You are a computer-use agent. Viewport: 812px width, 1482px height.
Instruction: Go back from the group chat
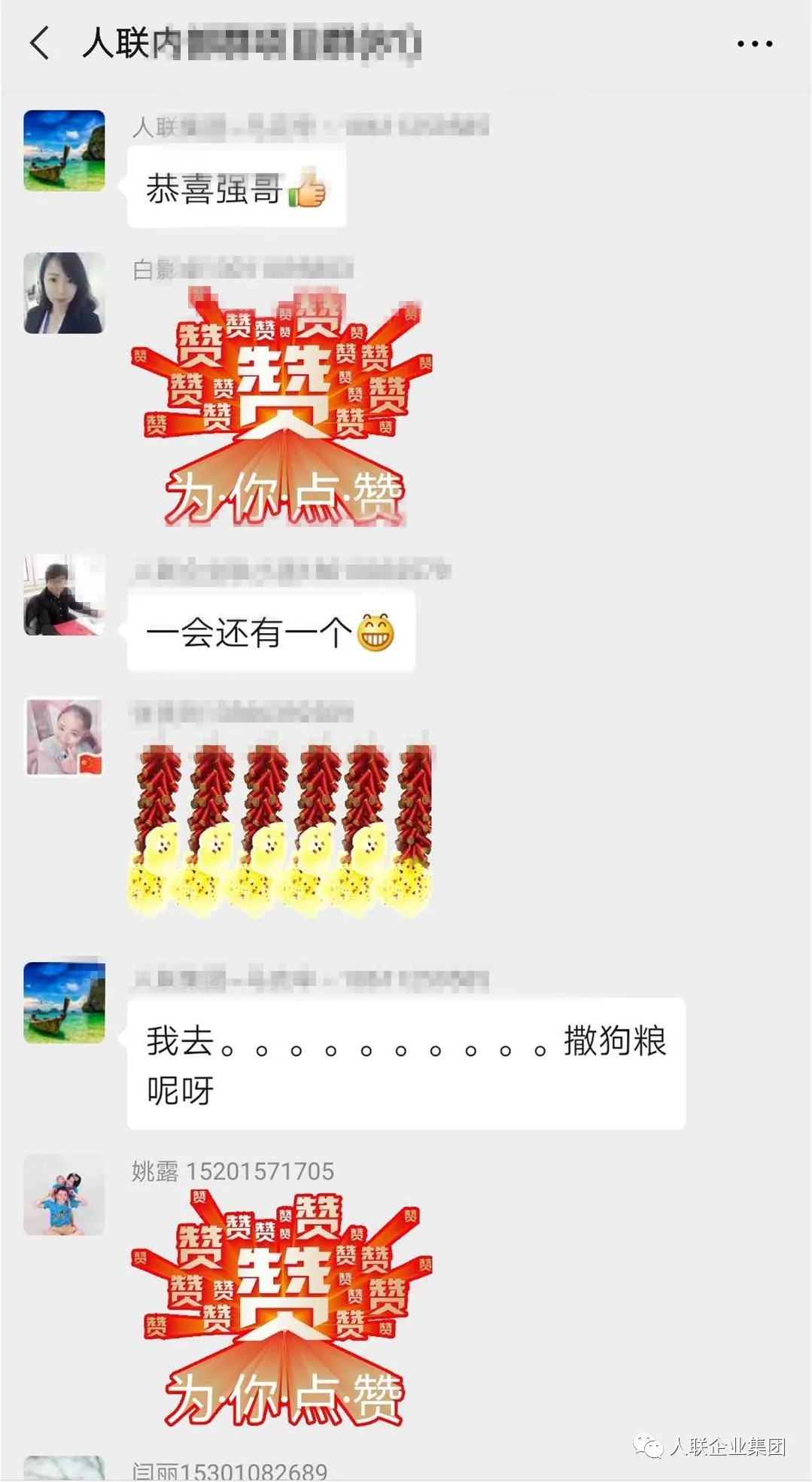[x=40, y=43]
